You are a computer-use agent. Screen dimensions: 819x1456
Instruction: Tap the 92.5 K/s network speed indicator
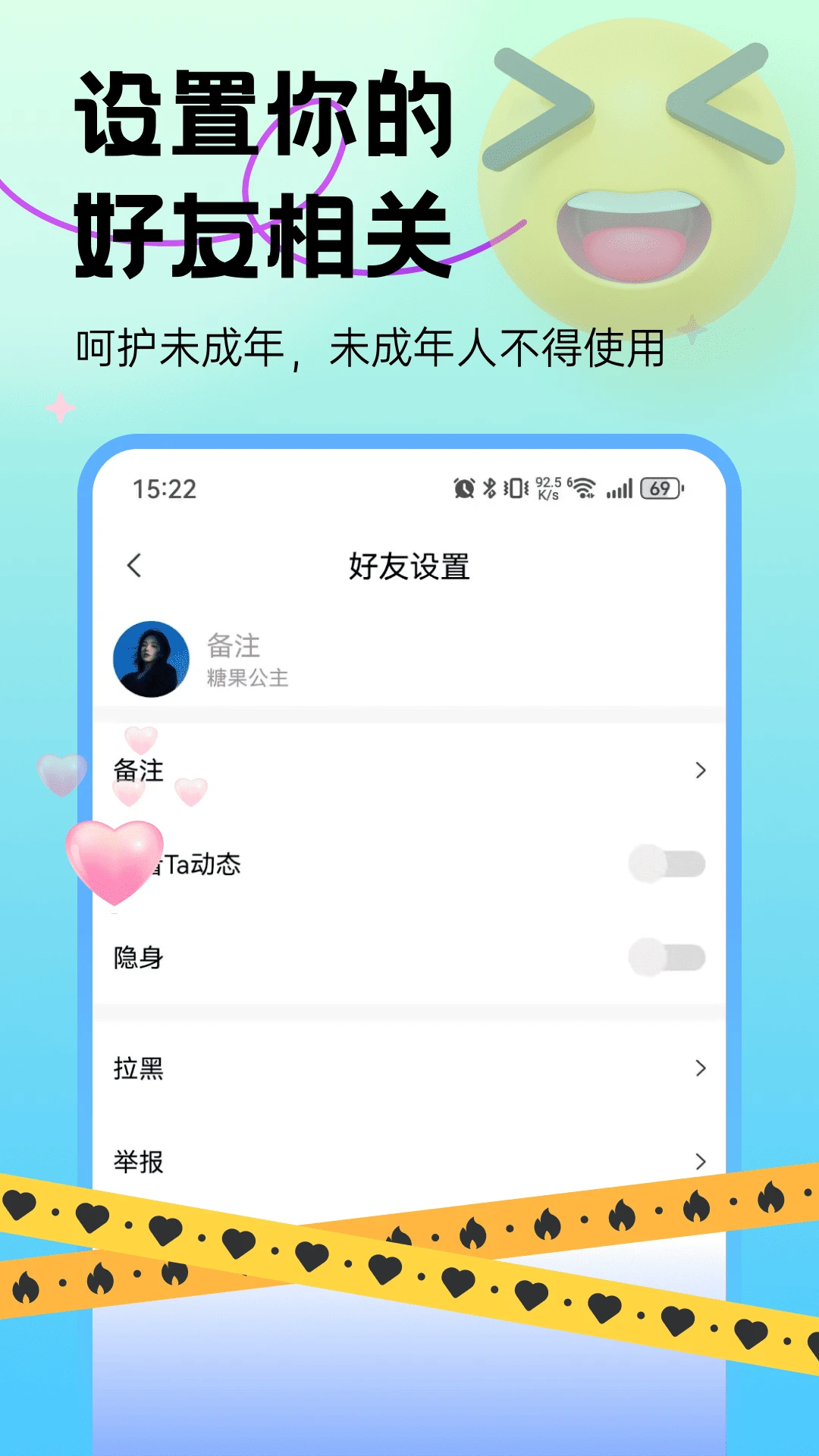(x=548, y=489)
